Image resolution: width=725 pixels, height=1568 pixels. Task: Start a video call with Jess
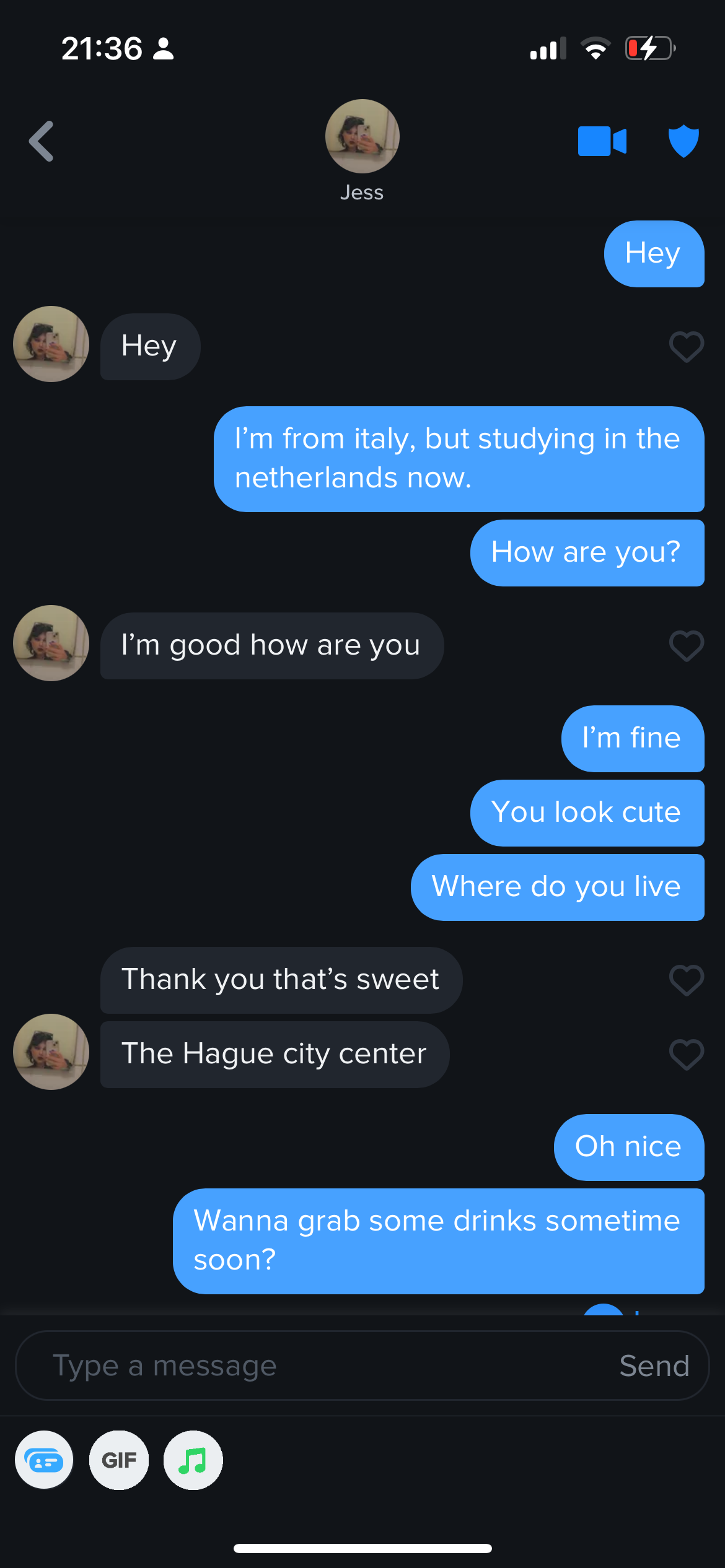point(602,141)
